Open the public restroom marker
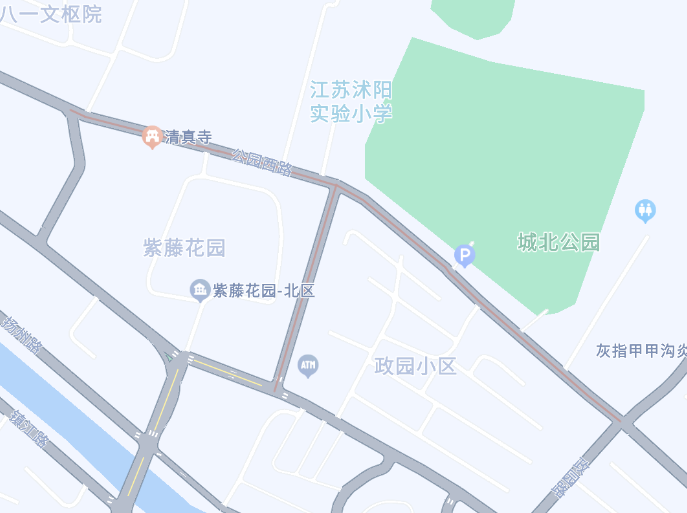This screenshot has width=687, height=513. (645, 210)
